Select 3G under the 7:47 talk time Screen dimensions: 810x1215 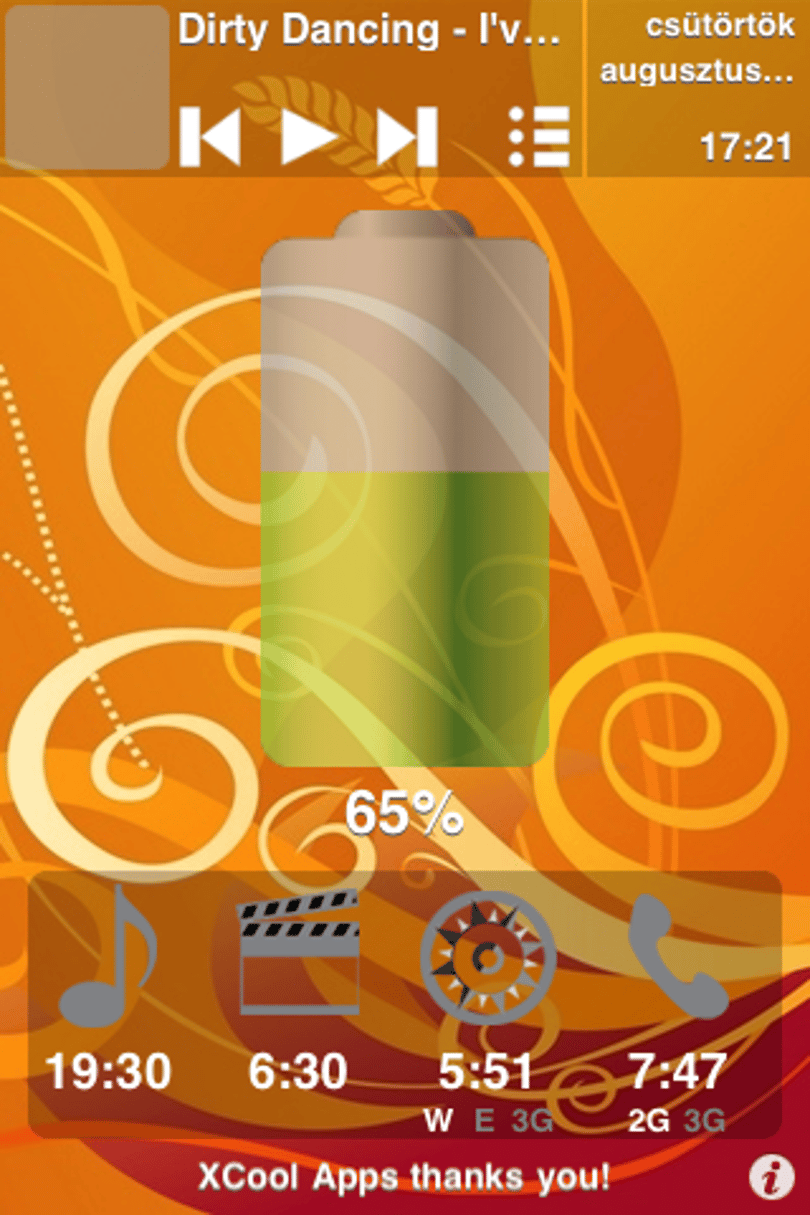(x=704, y=1120)
